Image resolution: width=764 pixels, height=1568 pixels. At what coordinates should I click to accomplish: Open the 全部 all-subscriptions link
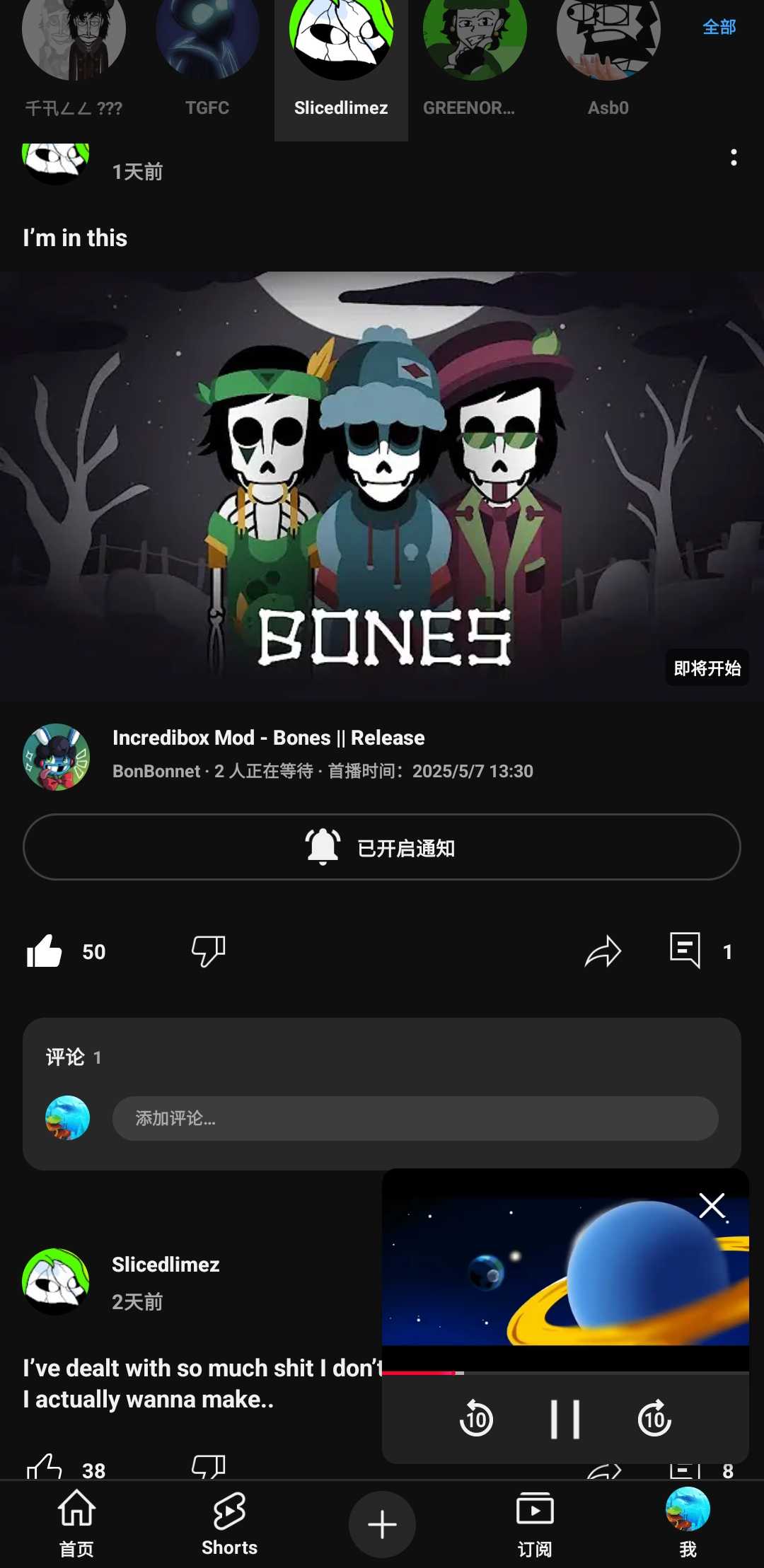[x=719, y=27]
